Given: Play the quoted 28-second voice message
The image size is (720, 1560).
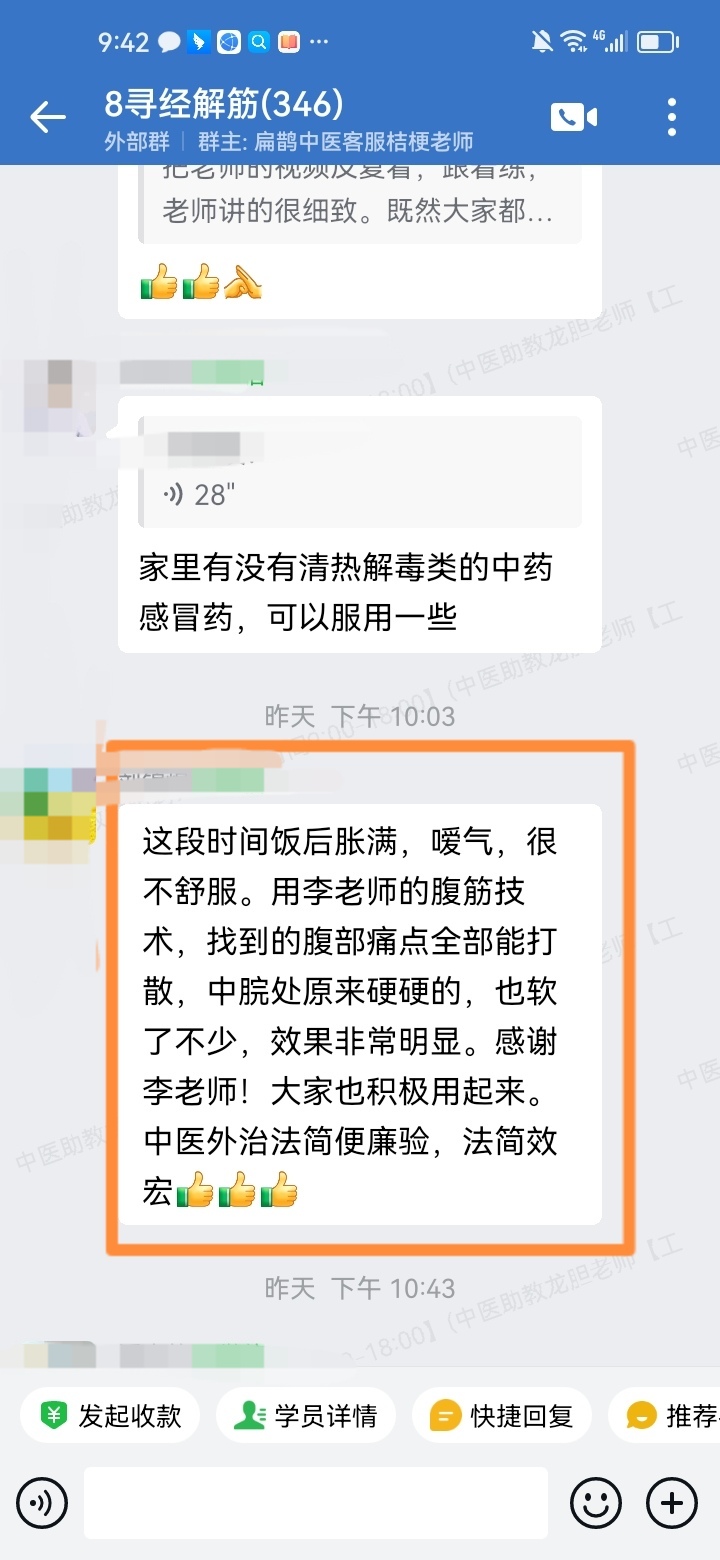Looking at the screenshot, I should click(196, 494).
